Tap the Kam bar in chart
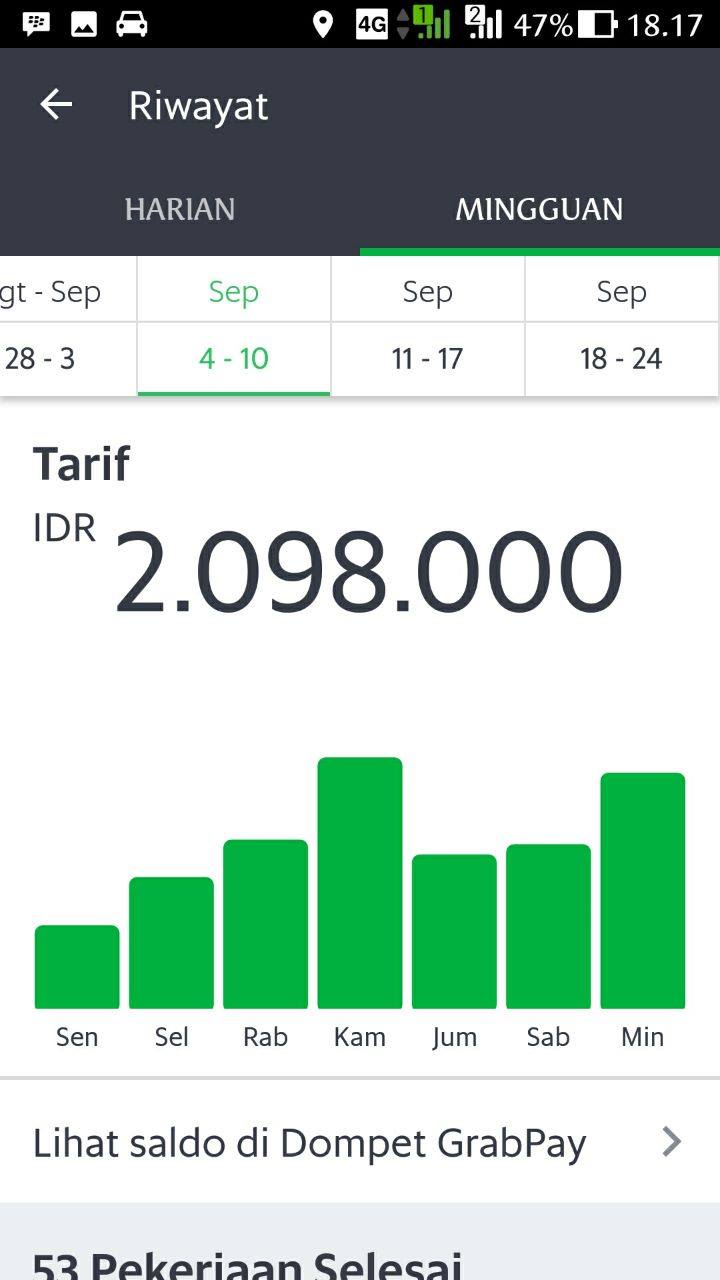Image resolution: width=720 pixels, height=1280 pixels. click(360, 883)
